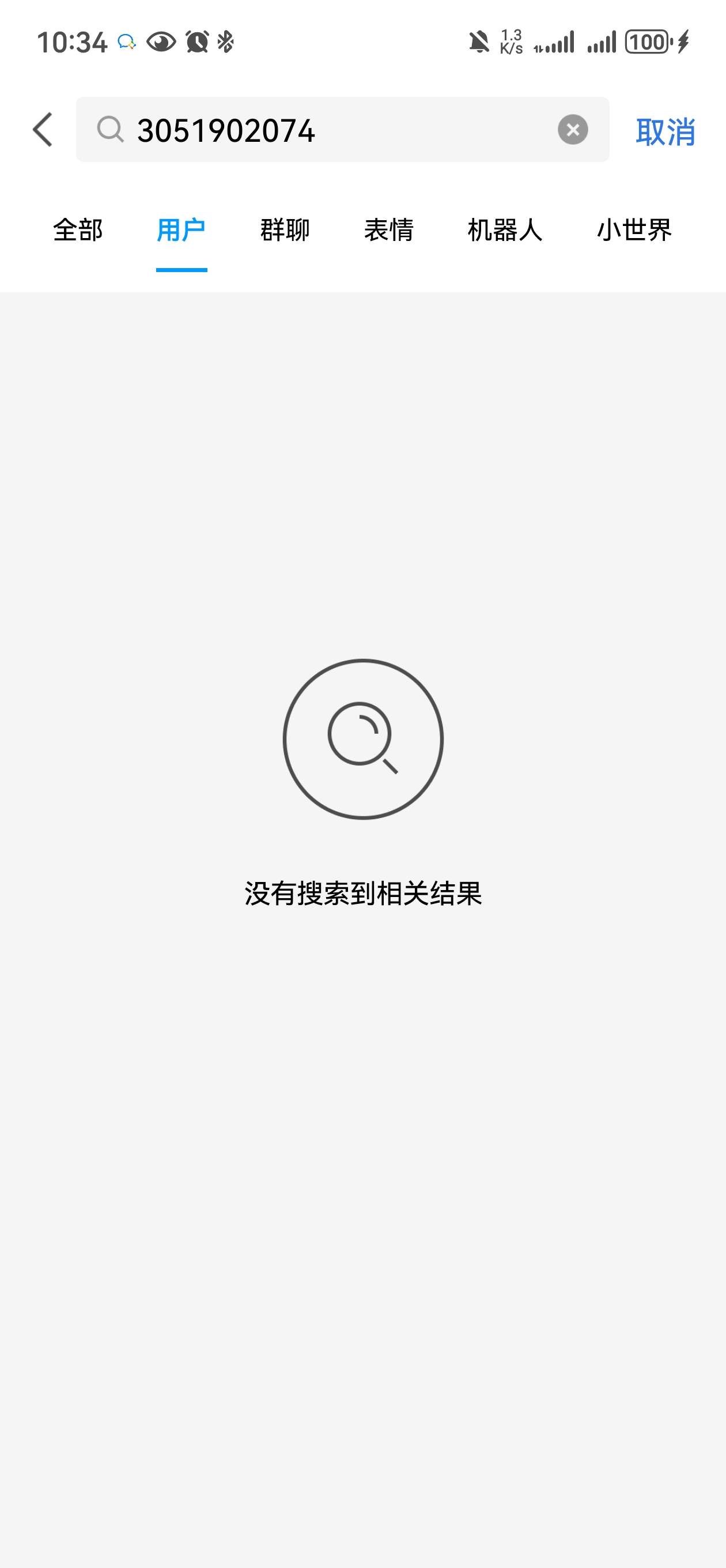Go back using the top-left arrow

click(x=43, y=130)
